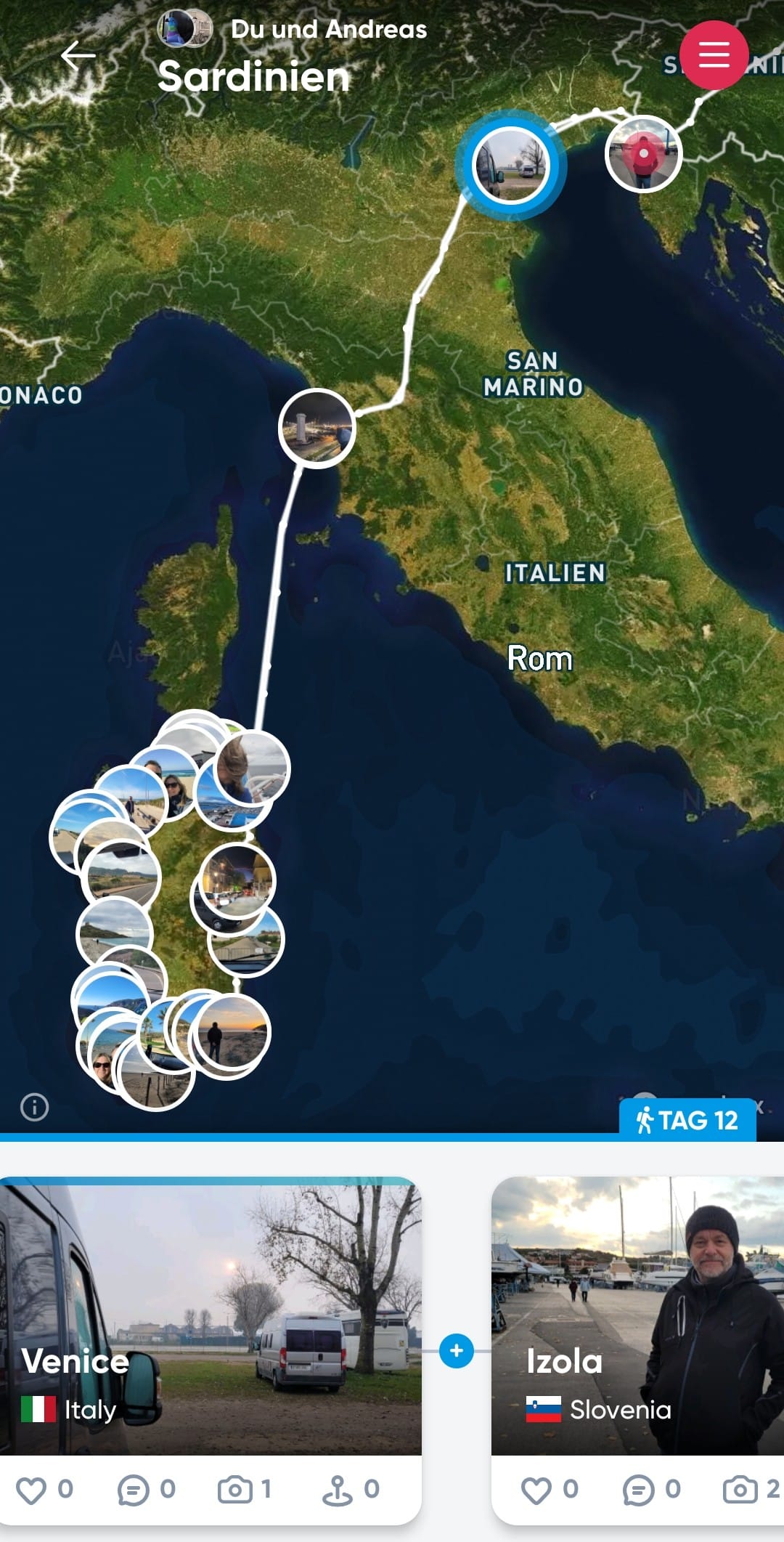View photos of the Venice step

(234, 1490)
